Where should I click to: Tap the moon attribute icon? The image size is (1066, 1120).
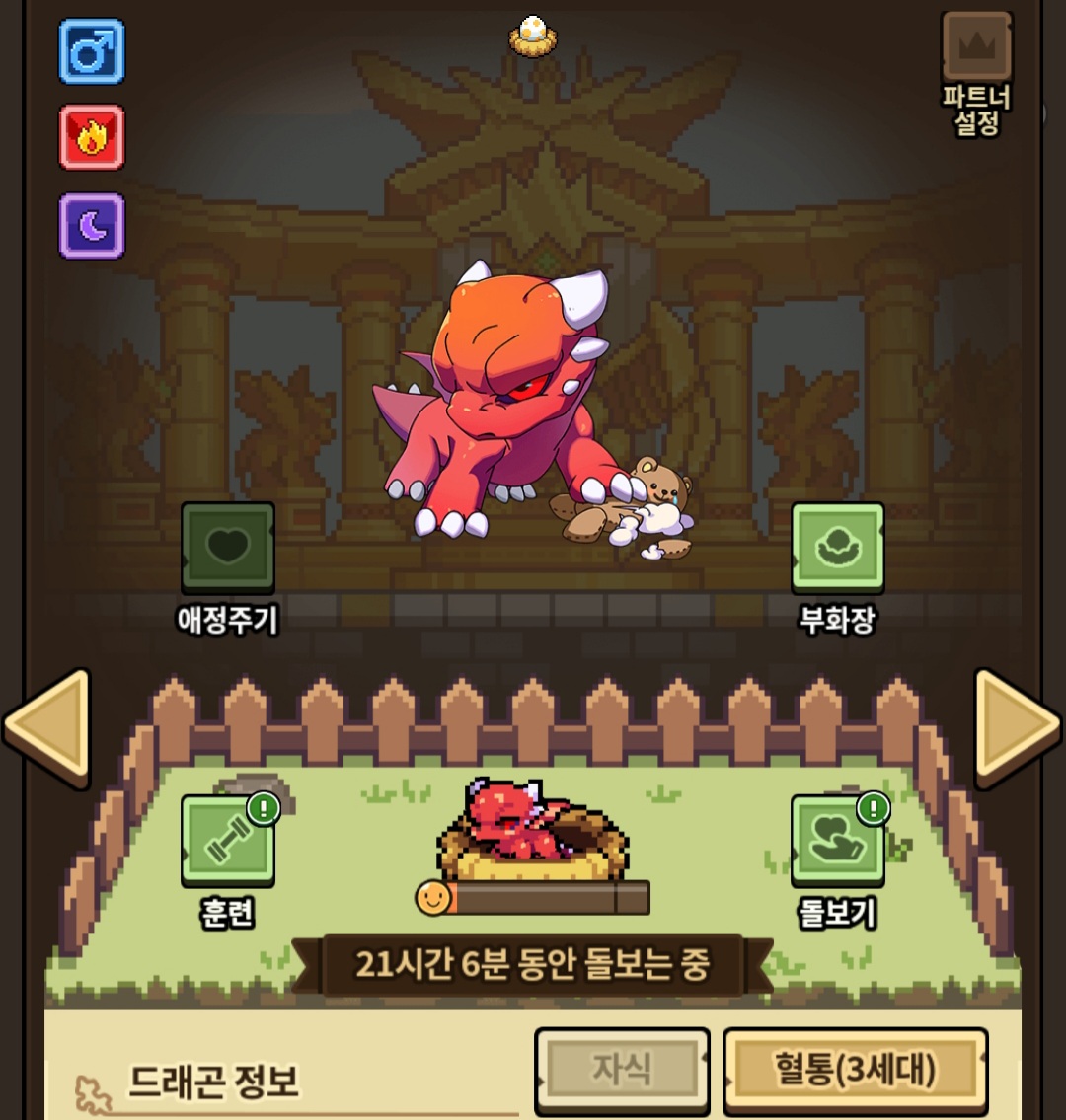coord(92,226)
